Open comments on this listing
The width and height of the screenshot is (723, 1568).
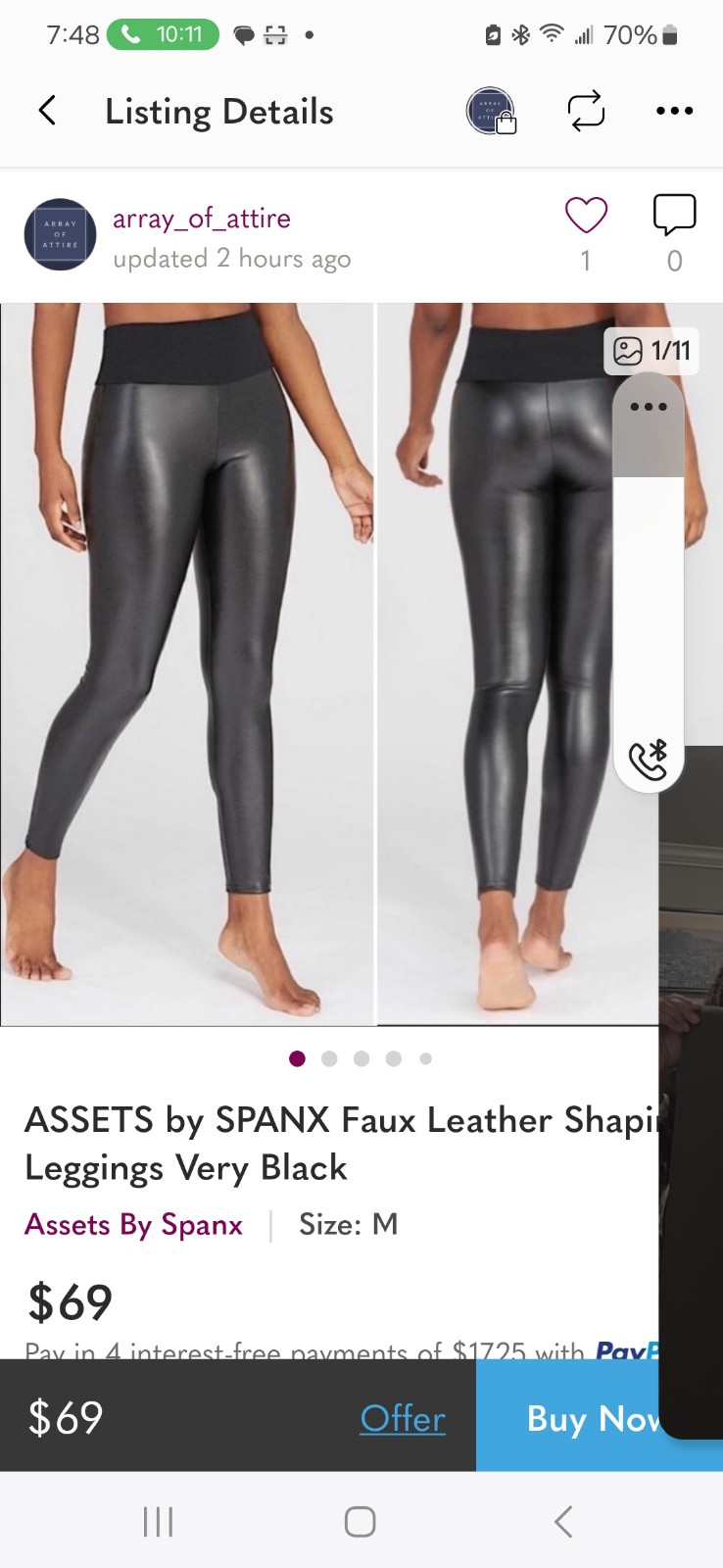point(674,216)
